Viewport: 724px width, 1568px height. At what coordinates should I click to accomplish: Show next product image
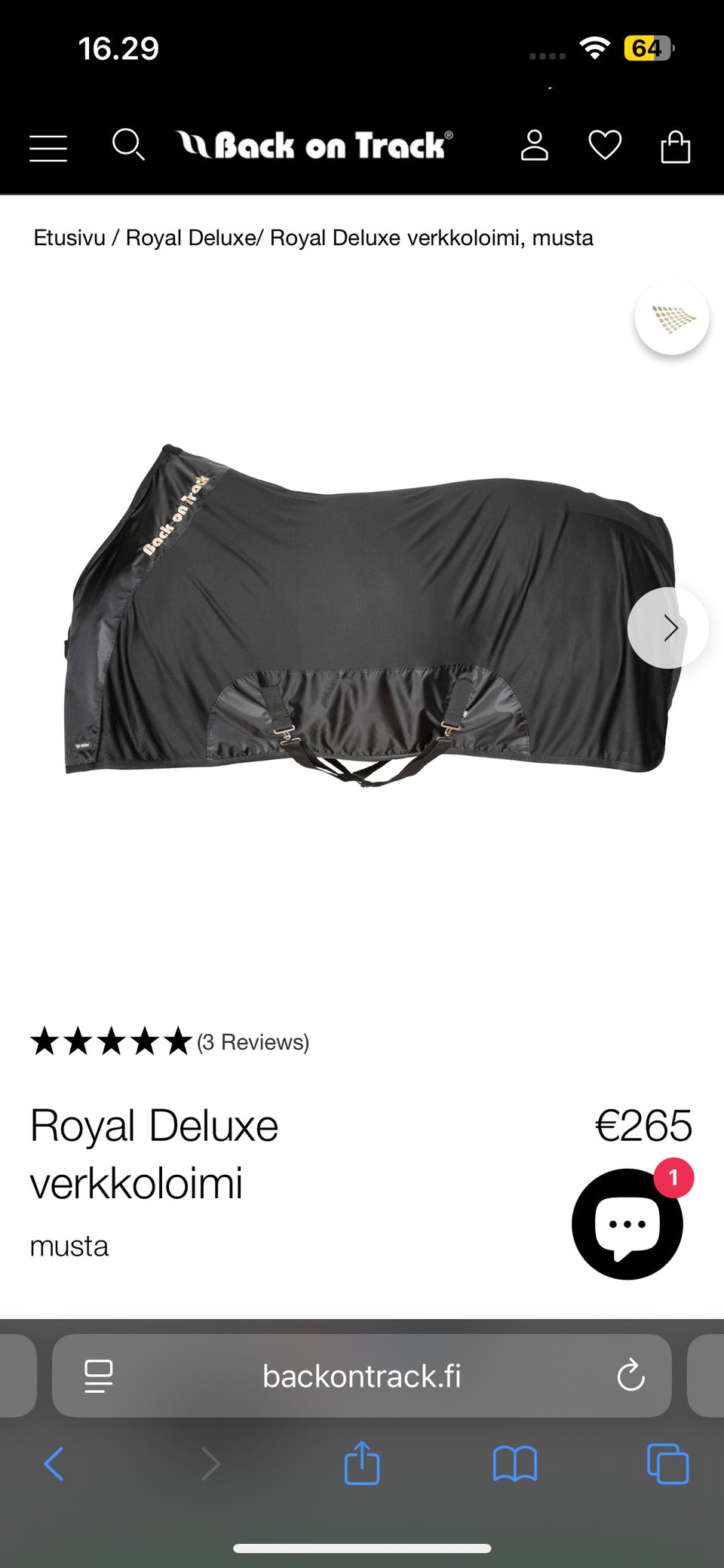(x=668, y=628)
